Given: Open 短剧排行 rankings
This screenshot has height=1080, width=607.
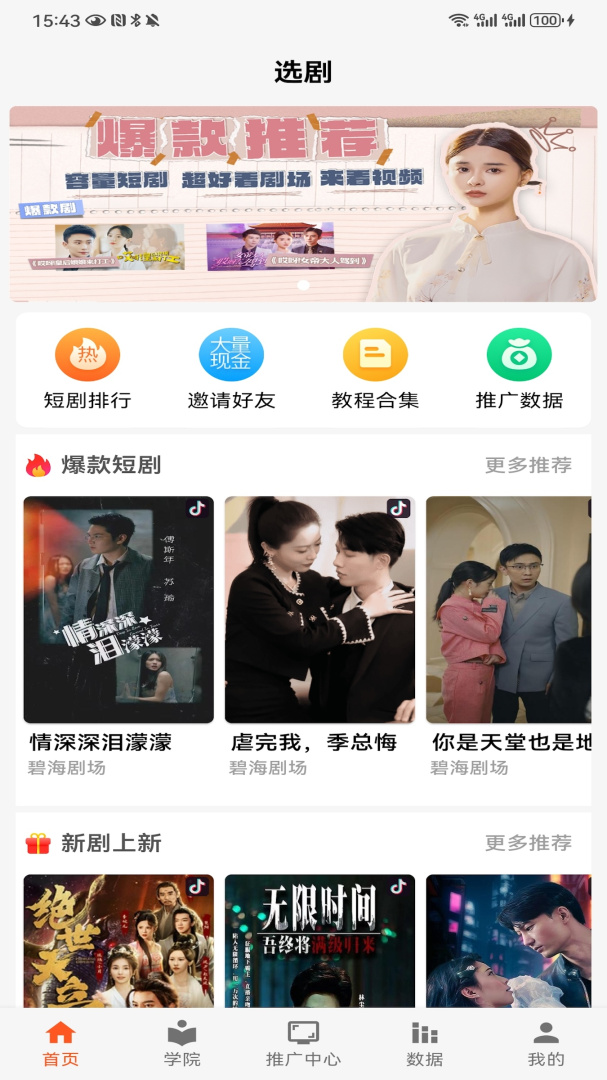Looking at the screenshot, I should click(87, 369).
